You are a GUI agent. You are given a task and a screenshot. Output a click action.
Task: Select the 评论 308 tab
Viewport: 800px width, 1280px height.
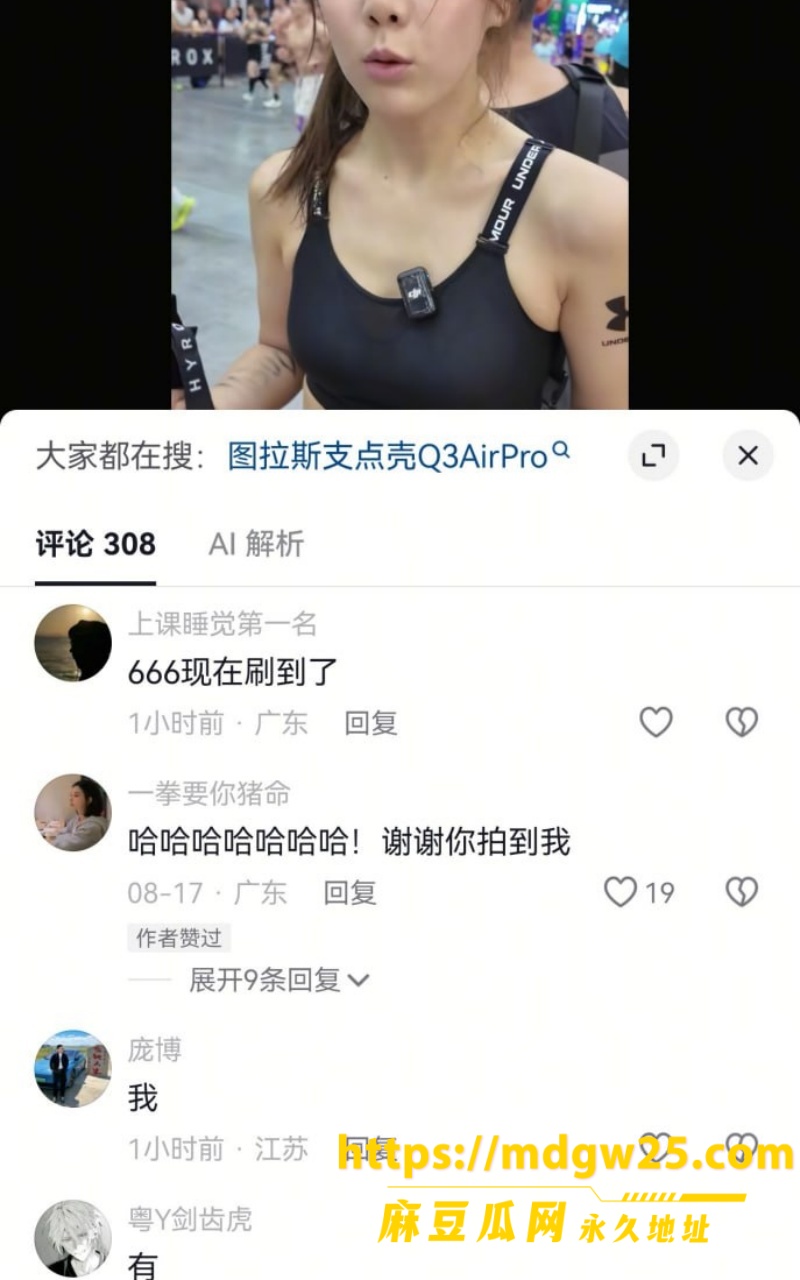pos(96,544)
